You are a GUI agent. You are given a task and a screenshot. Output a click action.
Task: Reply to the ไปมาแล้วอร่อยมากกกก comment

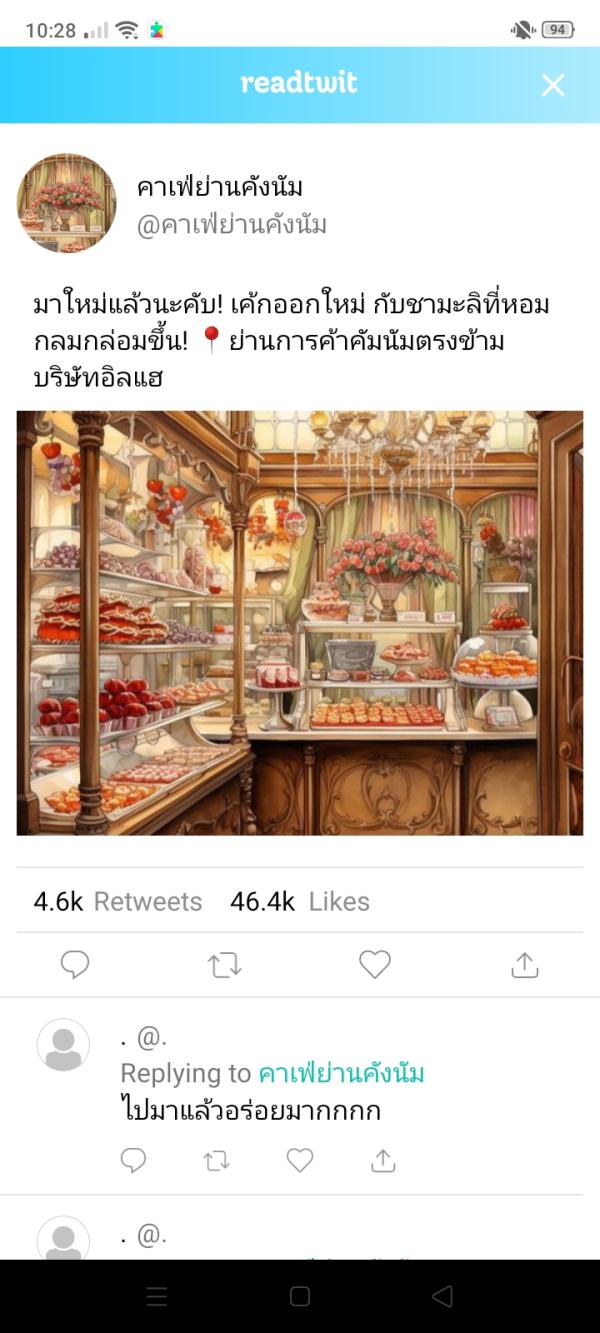tap(133, 1160)
